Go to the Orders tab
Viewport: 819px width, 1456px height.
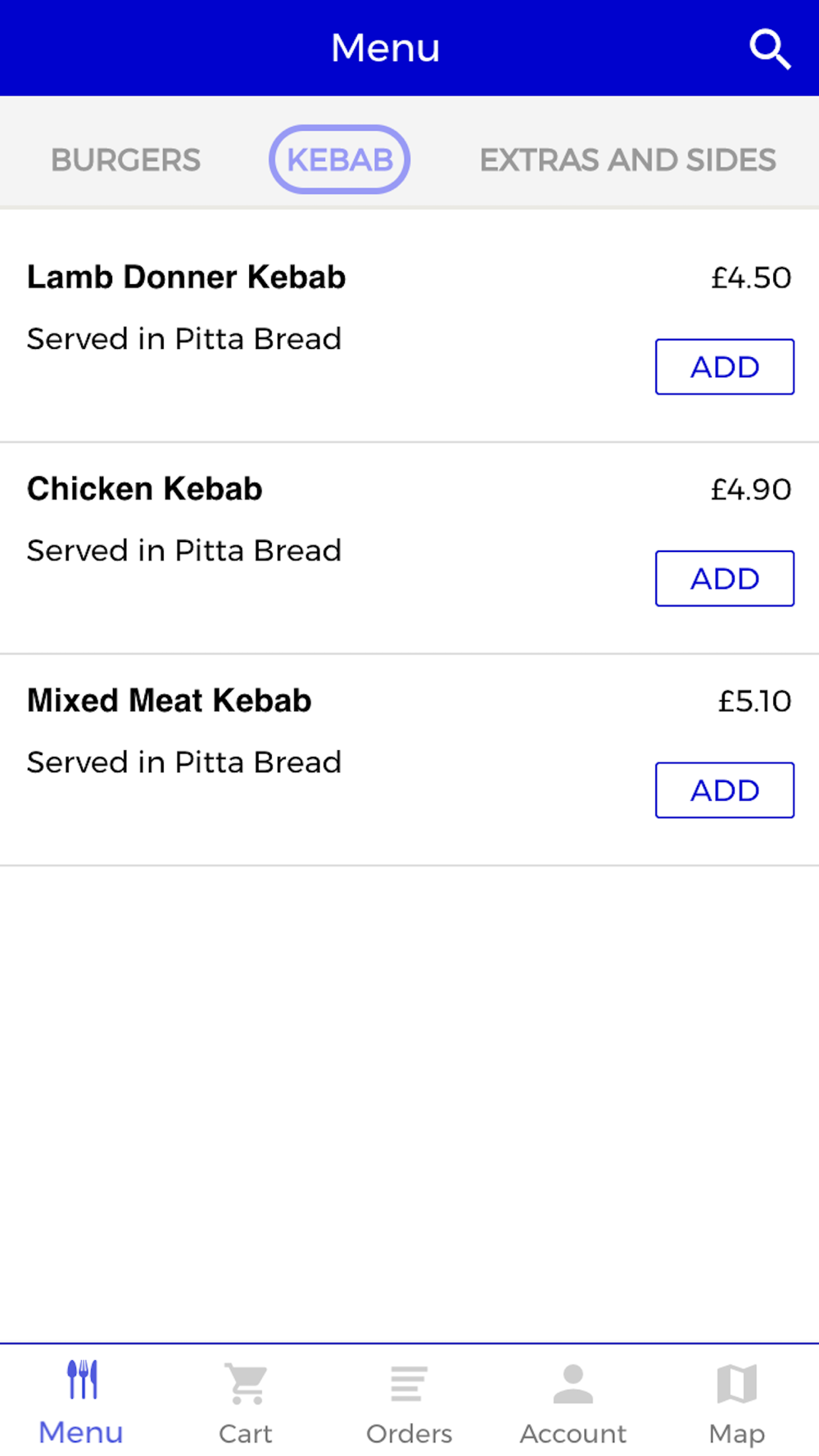coord(409,1402)
